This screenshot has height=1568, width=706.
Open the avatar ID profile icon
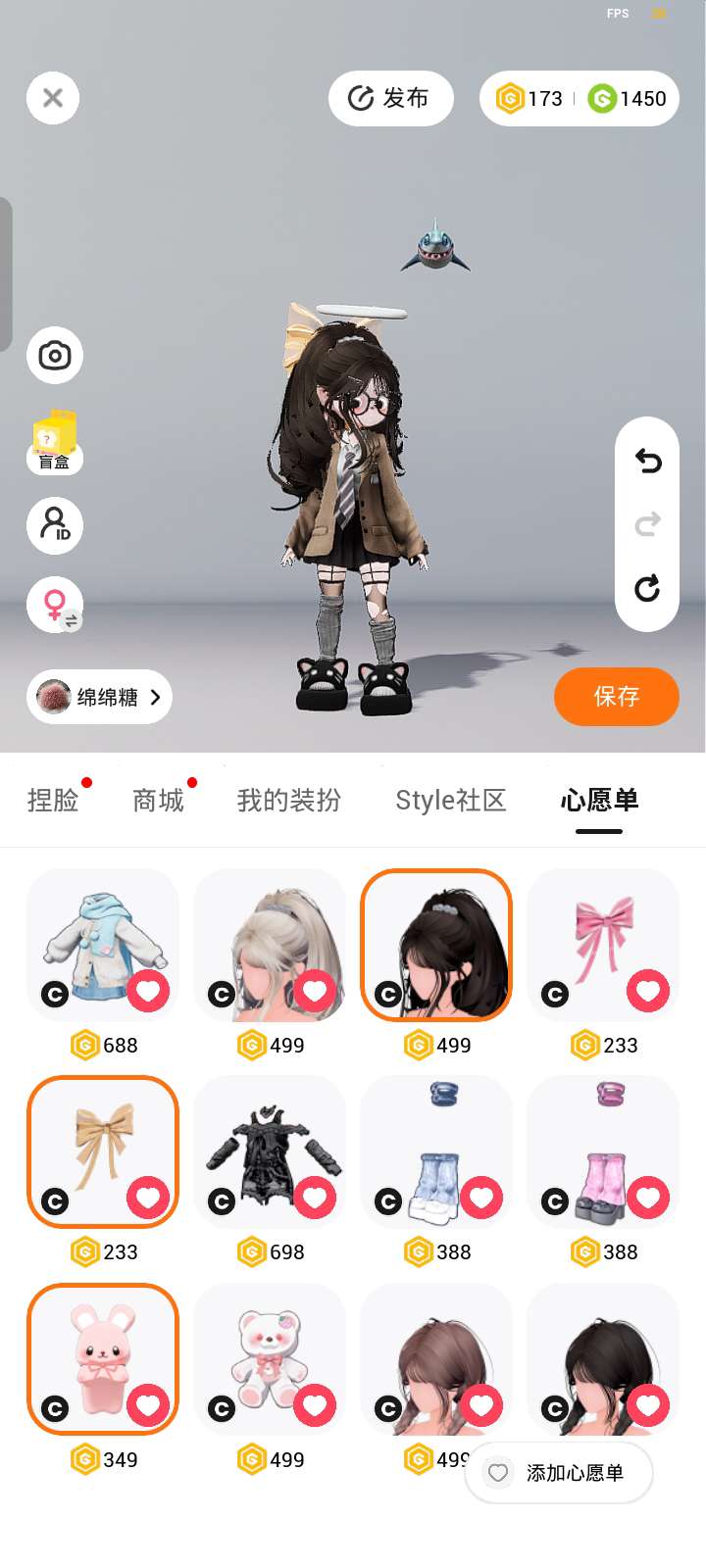[55, 524]
